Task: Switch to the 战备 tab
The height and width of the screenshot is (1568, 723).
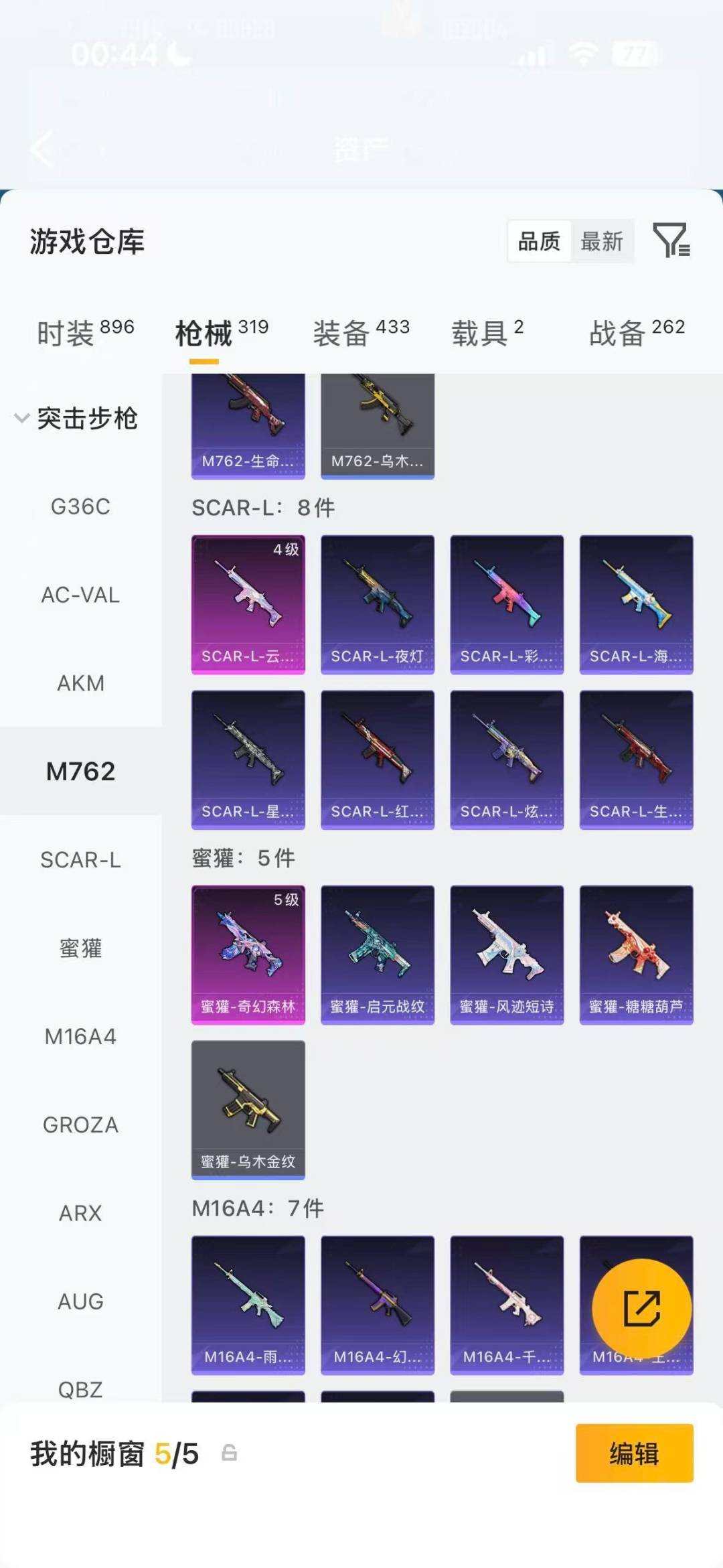Action: (637, 333)
